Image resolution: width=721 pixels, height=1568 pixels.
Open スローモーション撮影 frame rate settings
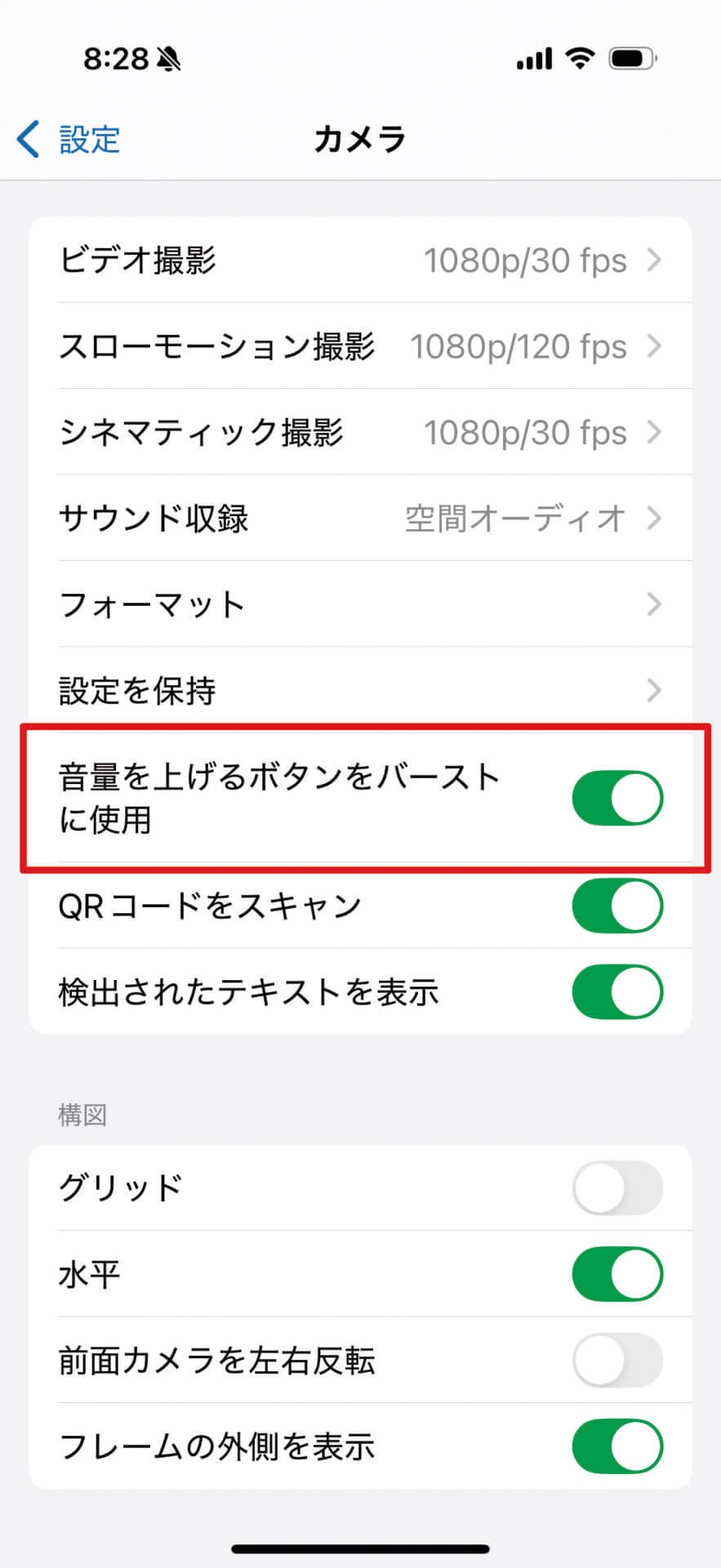359,346
